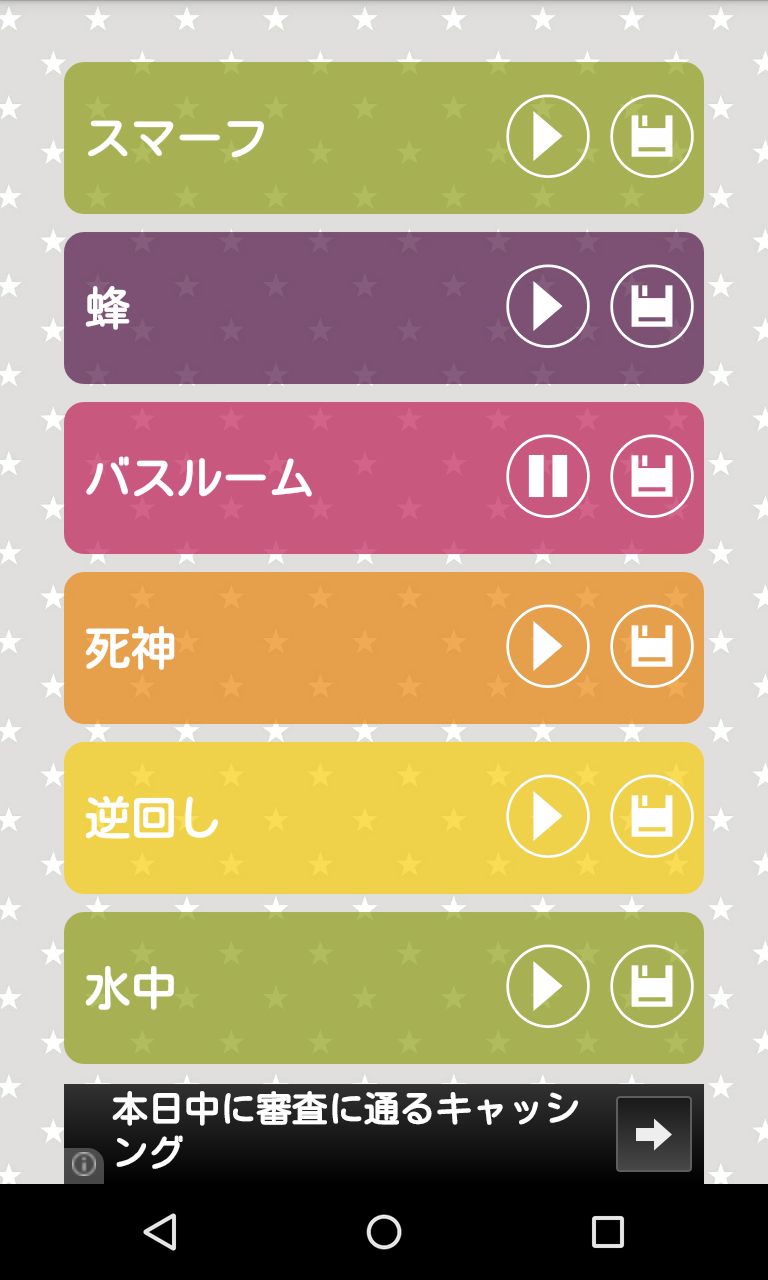
Task: Tap the ad info icon
Action: [84, 1164]
